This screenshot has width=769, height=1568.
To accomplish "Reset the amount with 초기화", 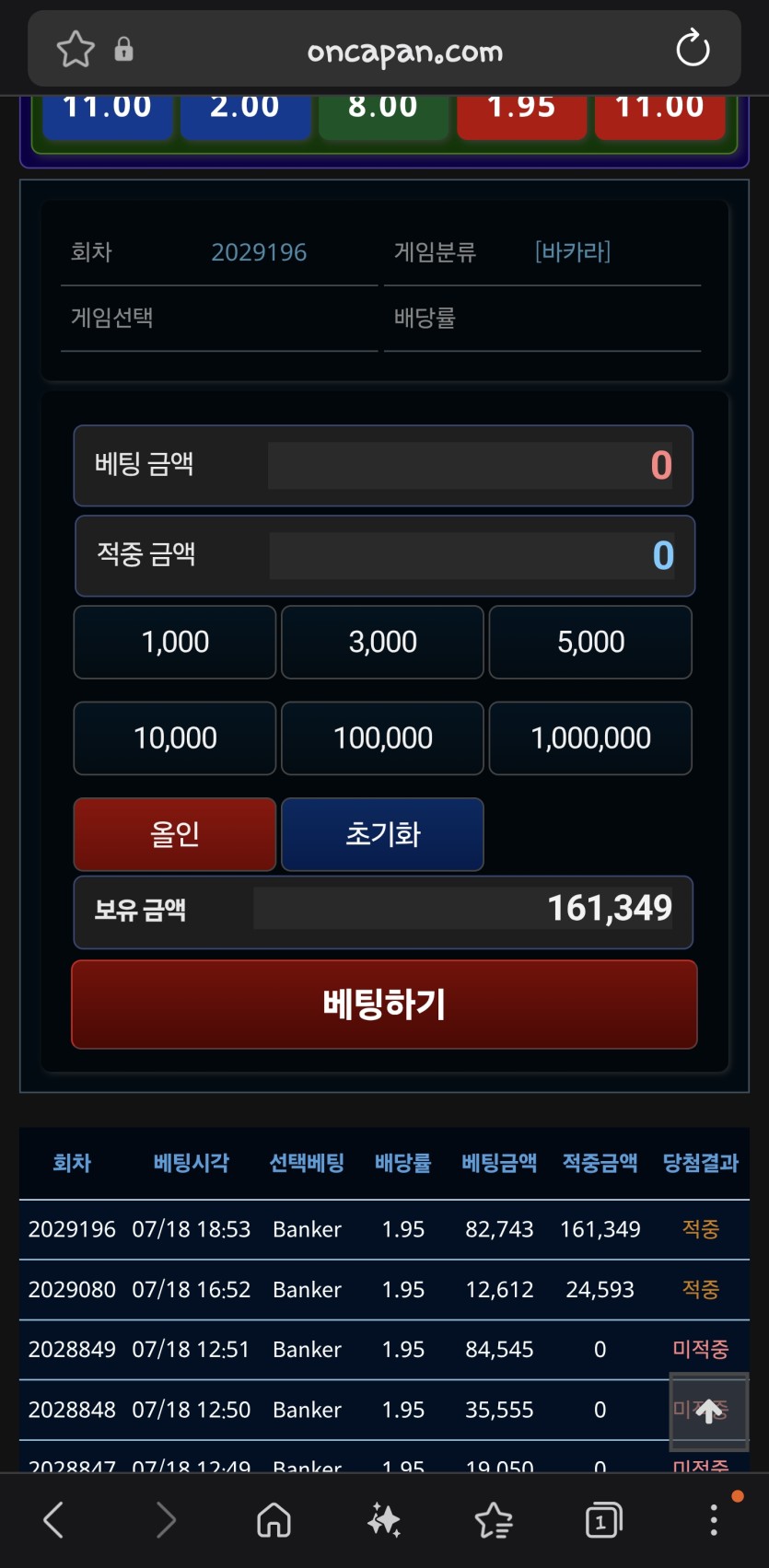I will 382,834.
